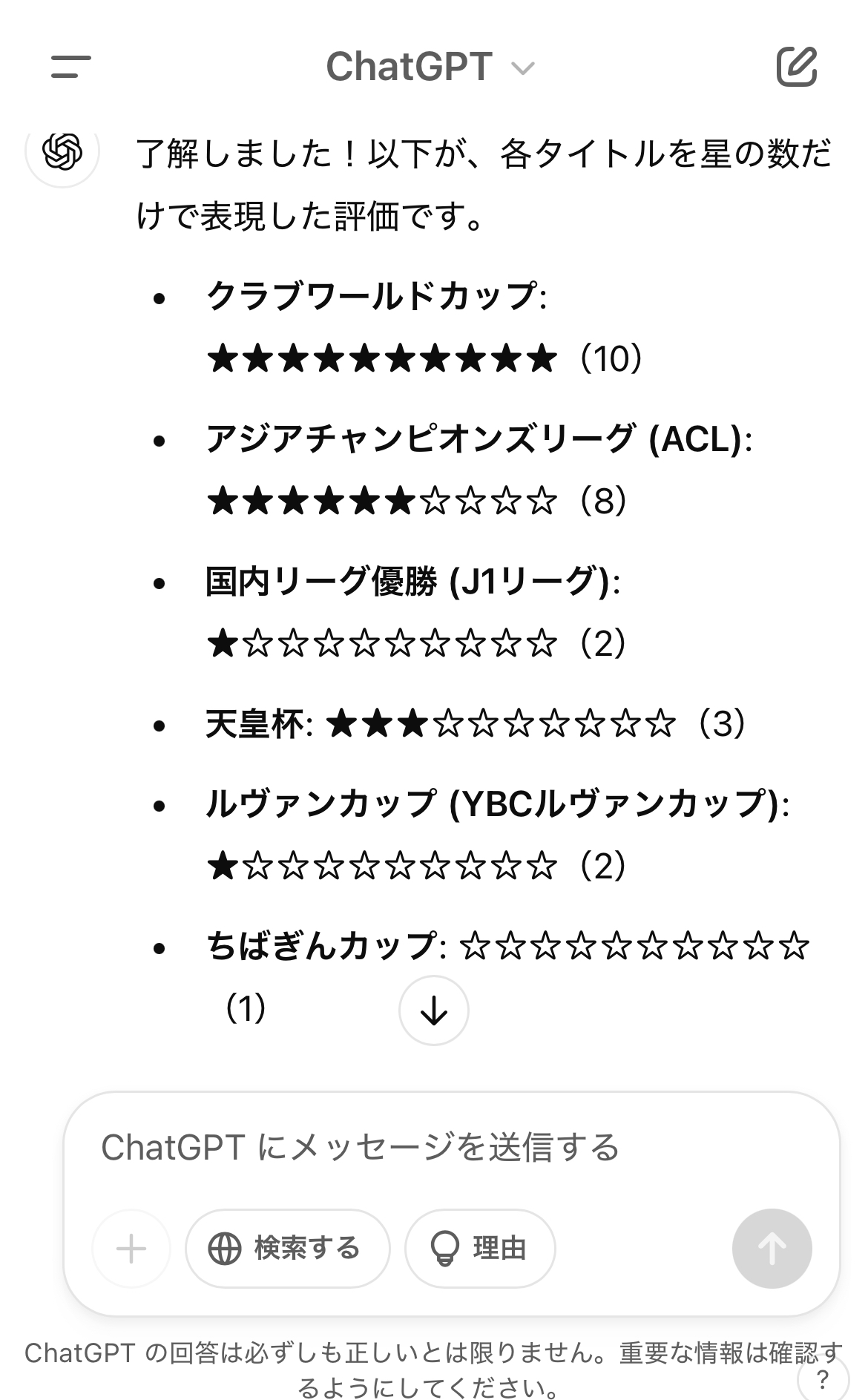Image resolution: width=868 pixels, height=1400 pixels.
Task: Enable the 理由 reasoning chip
Action: click(480, 1249)
